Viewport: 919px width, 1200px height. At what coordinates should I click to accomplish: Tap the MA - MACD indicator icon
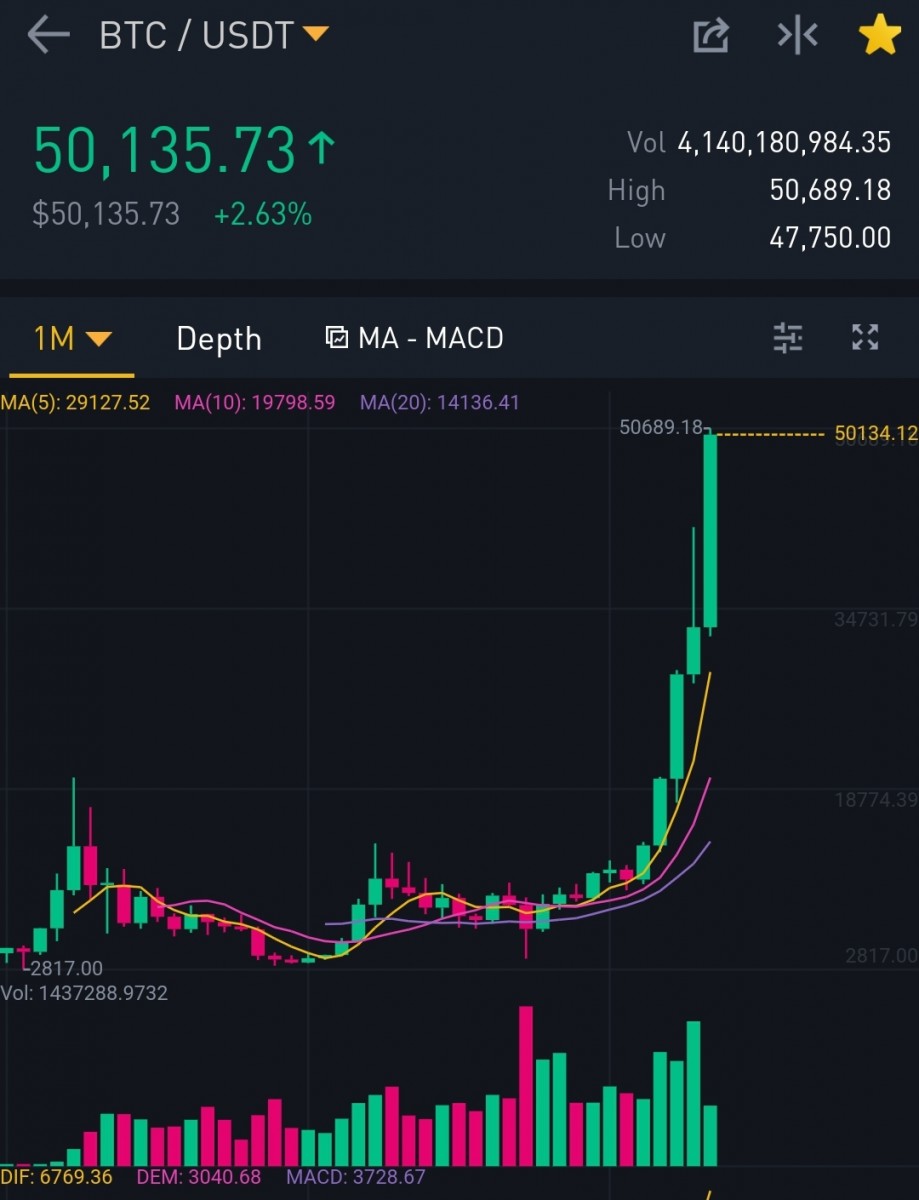[338, 338]
